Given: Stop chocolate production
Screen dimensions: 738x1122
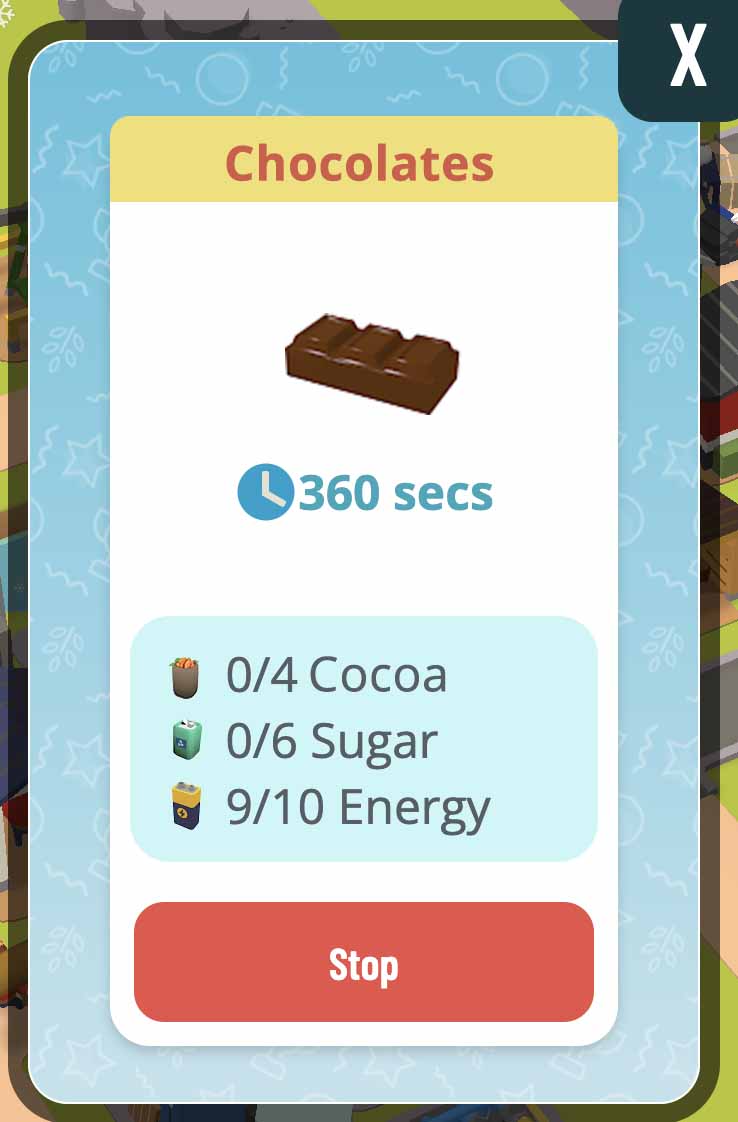Looking at the screenshot, I should point(364,962).
